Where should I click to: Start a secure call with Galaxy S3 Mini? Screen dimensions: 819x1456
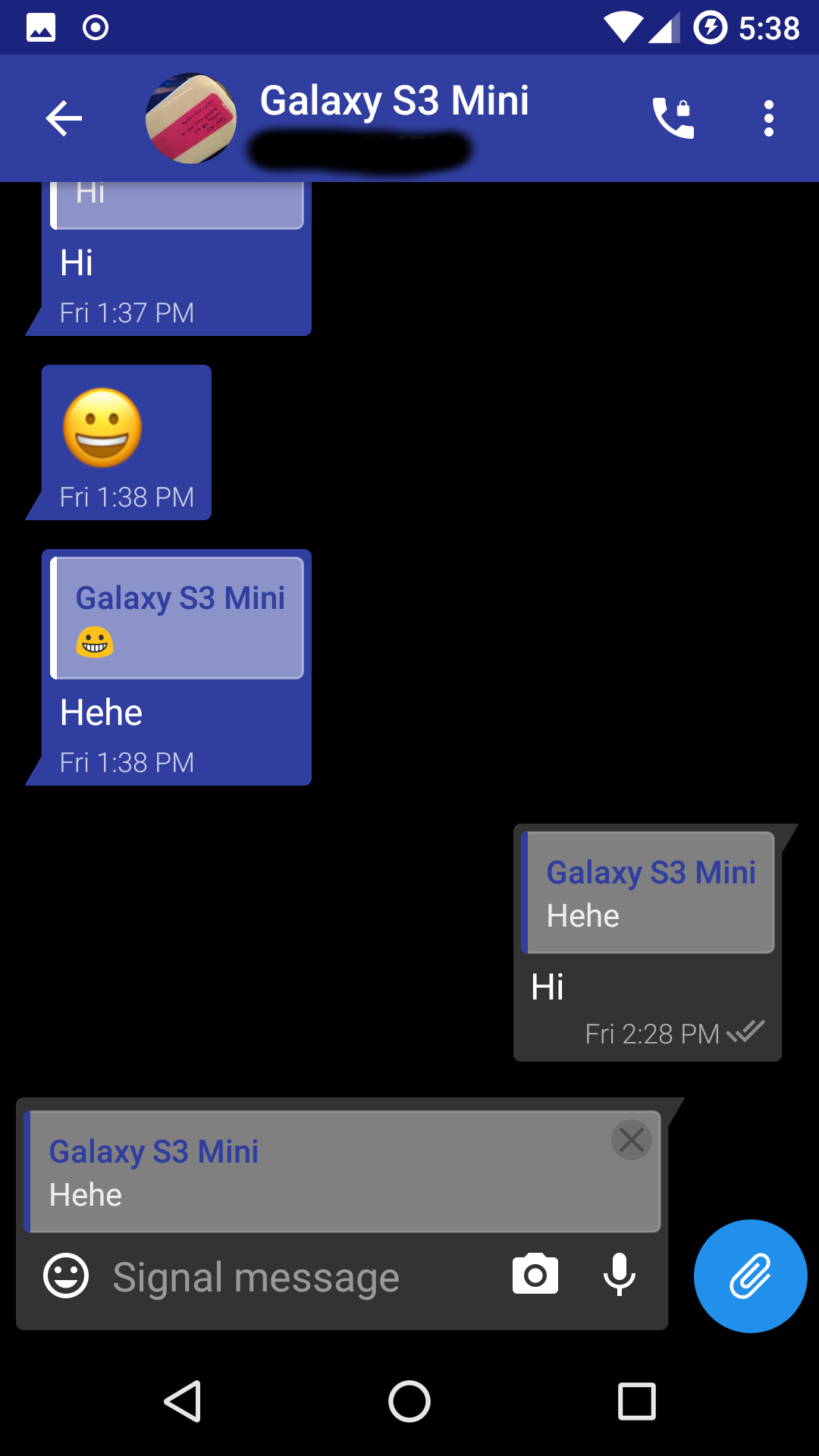pos(673,118)
